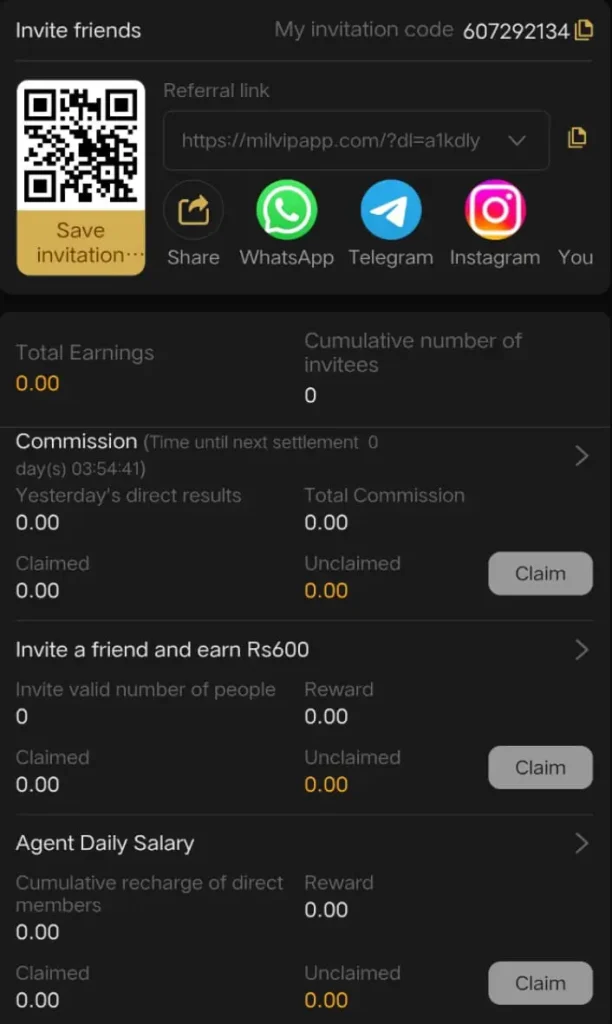The image size is (612, 1024).
Task: Expand the referral link dropdown
Action: click(517, 141)
